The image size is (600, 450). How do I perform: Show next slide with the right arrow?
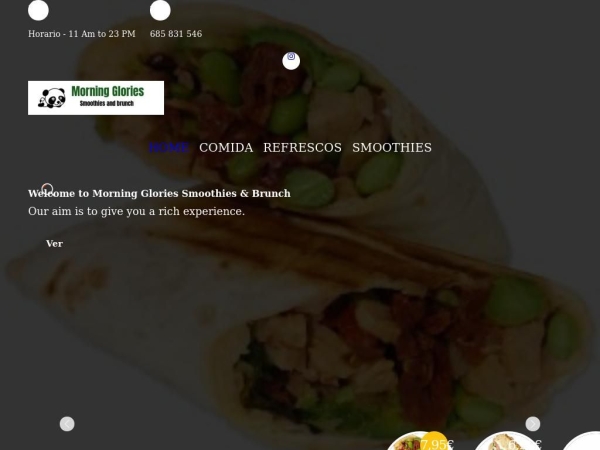[533, 424]
